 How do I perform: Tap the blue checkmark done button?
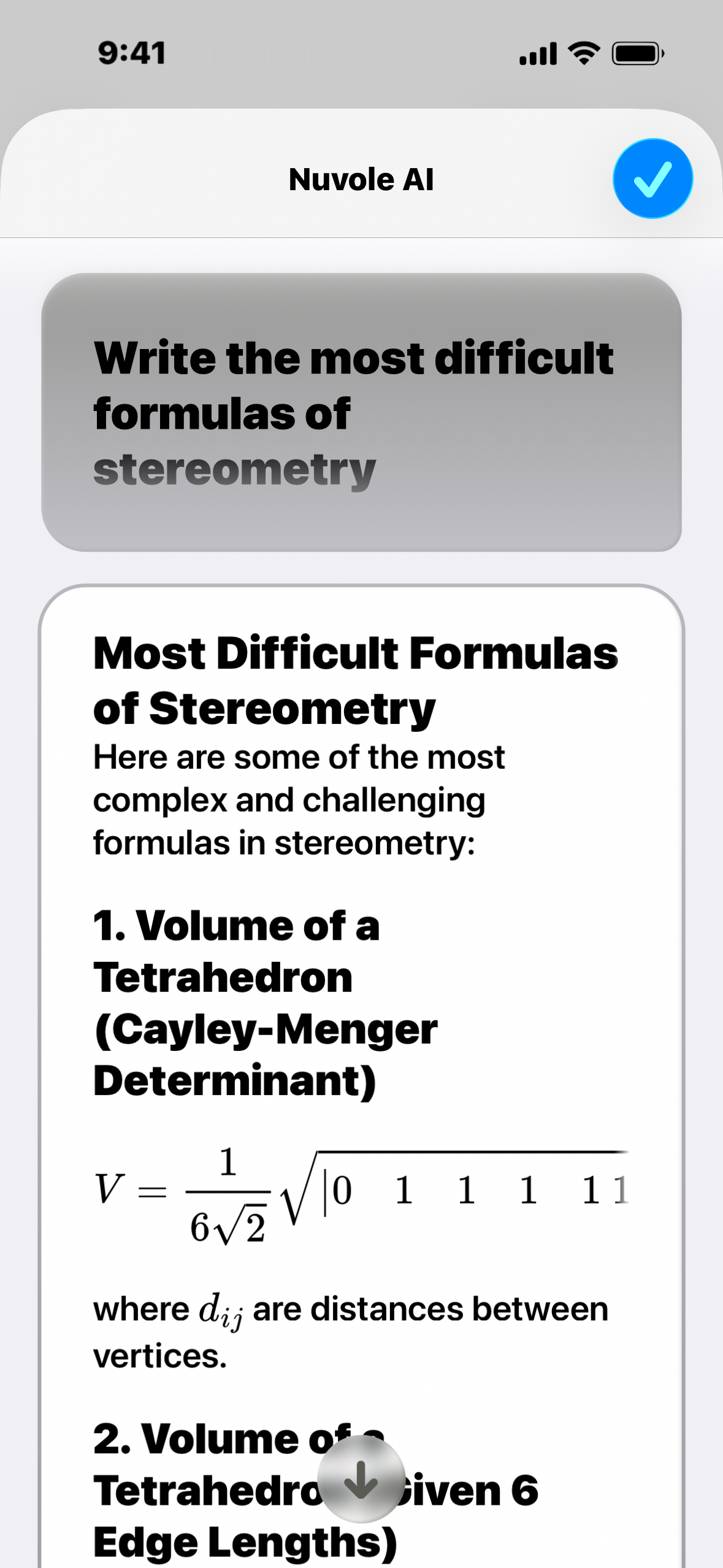652,179
